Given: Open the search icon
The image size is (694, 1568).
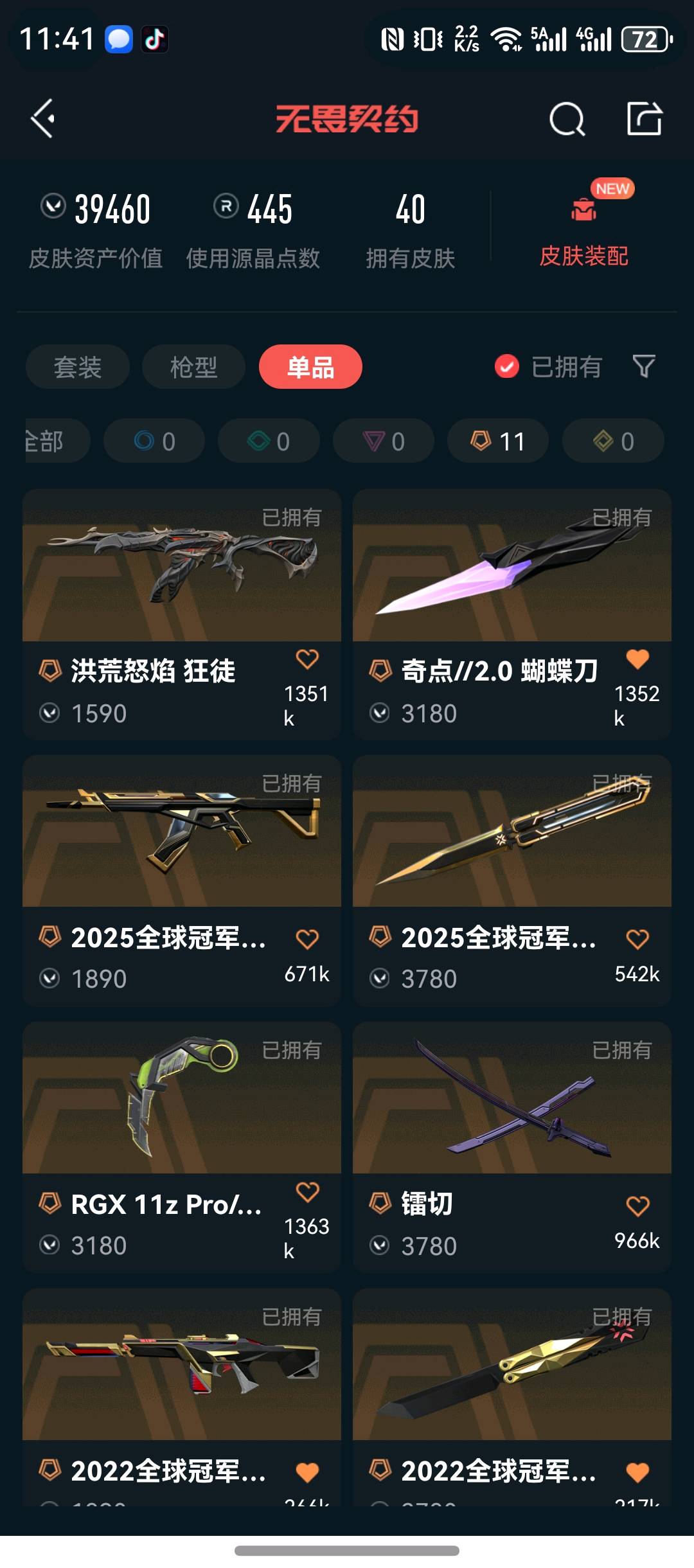Looking at the screenshot, I should [x=567, y=119].
